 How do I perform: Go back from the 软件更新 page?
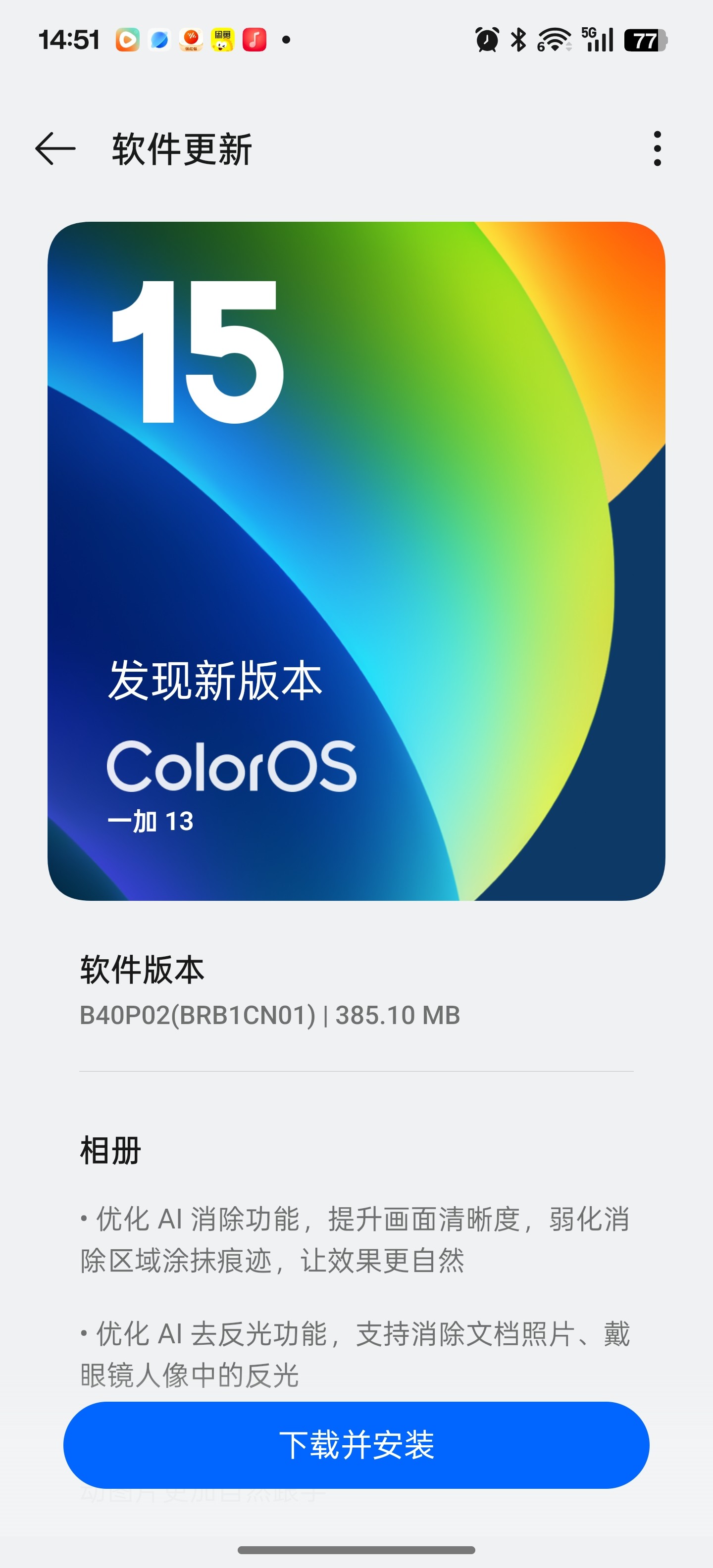(x=55, y=148)
